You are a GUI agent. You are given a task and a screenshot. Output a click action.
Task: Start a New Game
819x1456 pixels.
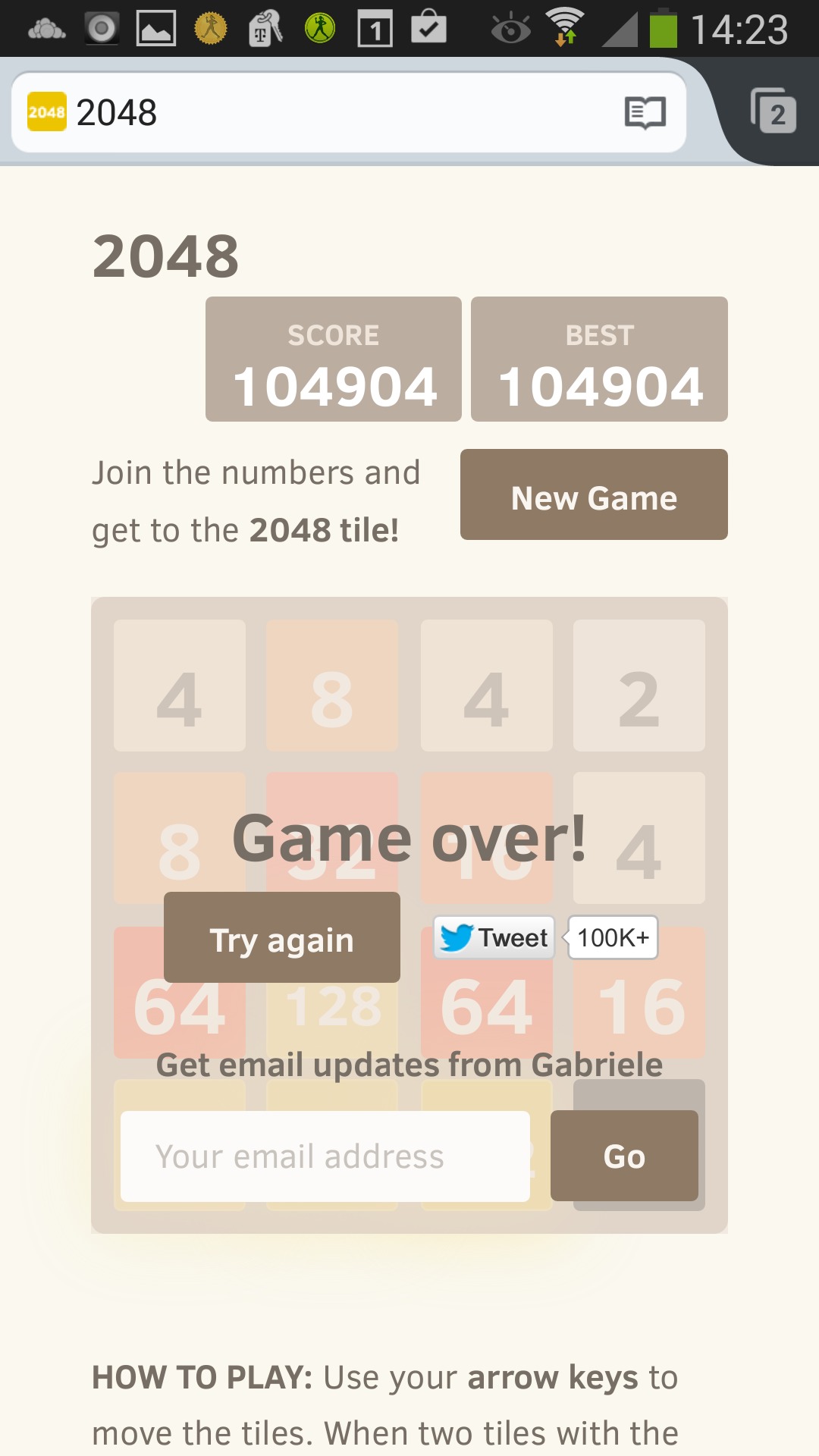pos(594,495)
